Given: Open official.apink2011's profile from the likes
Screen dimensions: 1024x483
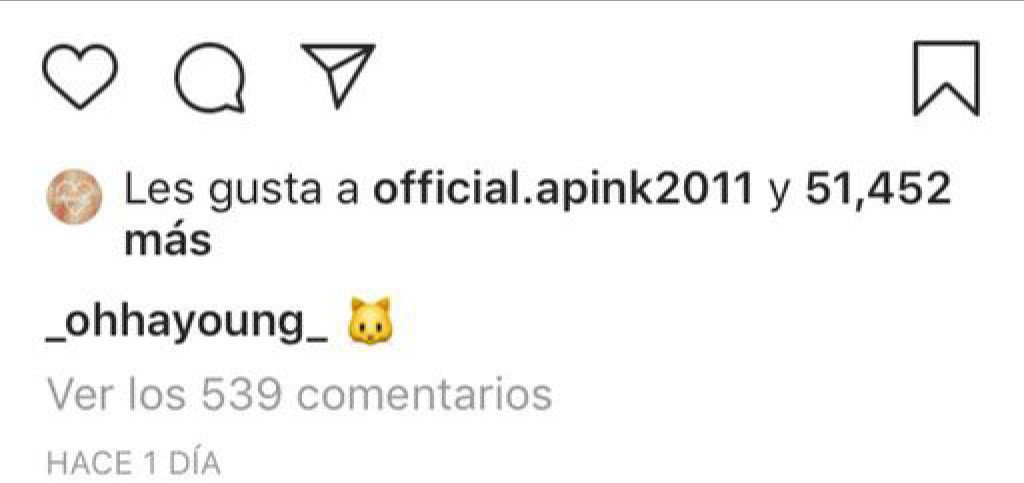Looking at the screenshot, I should pyautogui.click(x=562, y=191).
